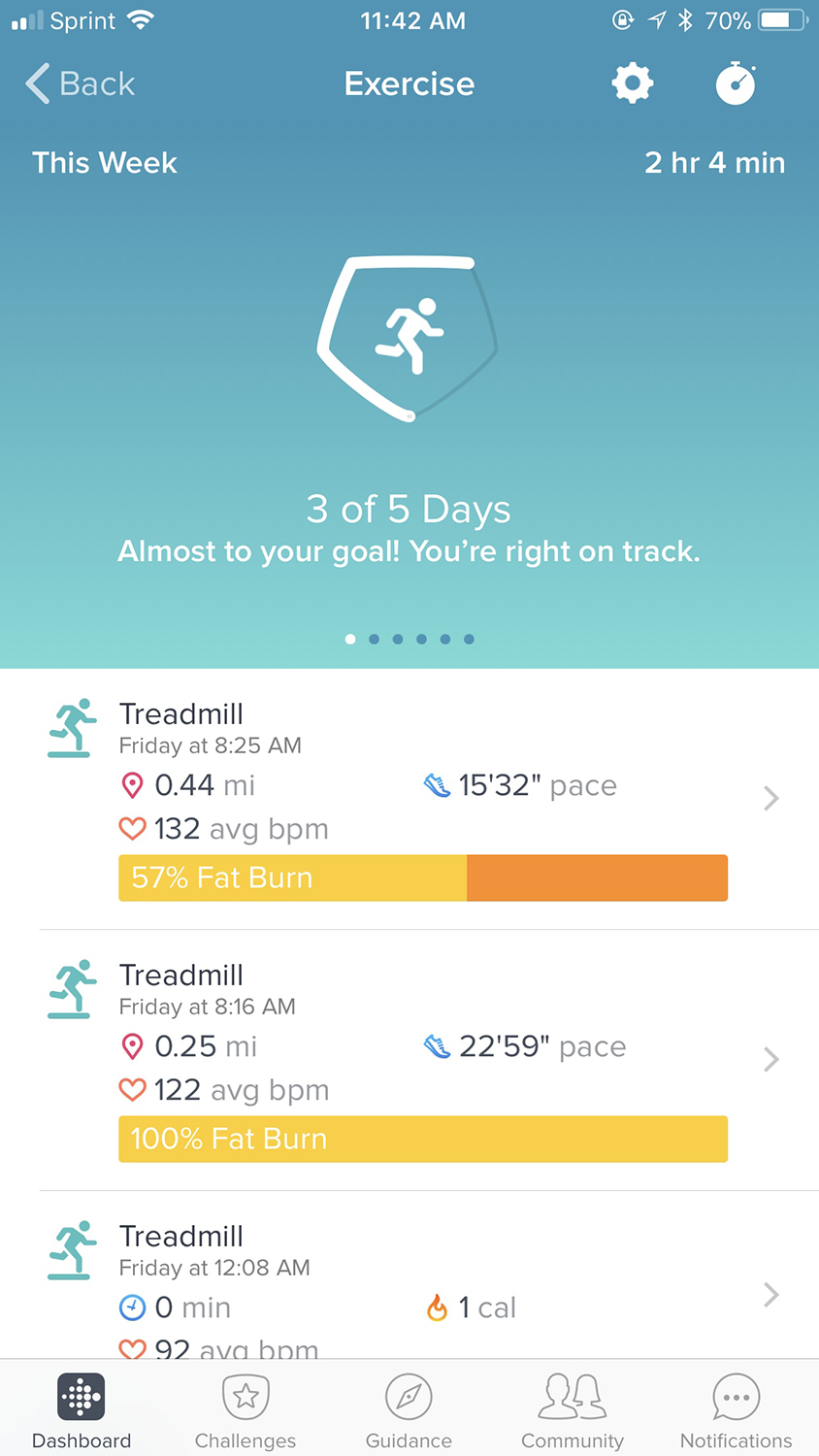
Task: Open the Treadmill workout at 8:25 AM
Action: click(x=409, y=799)
